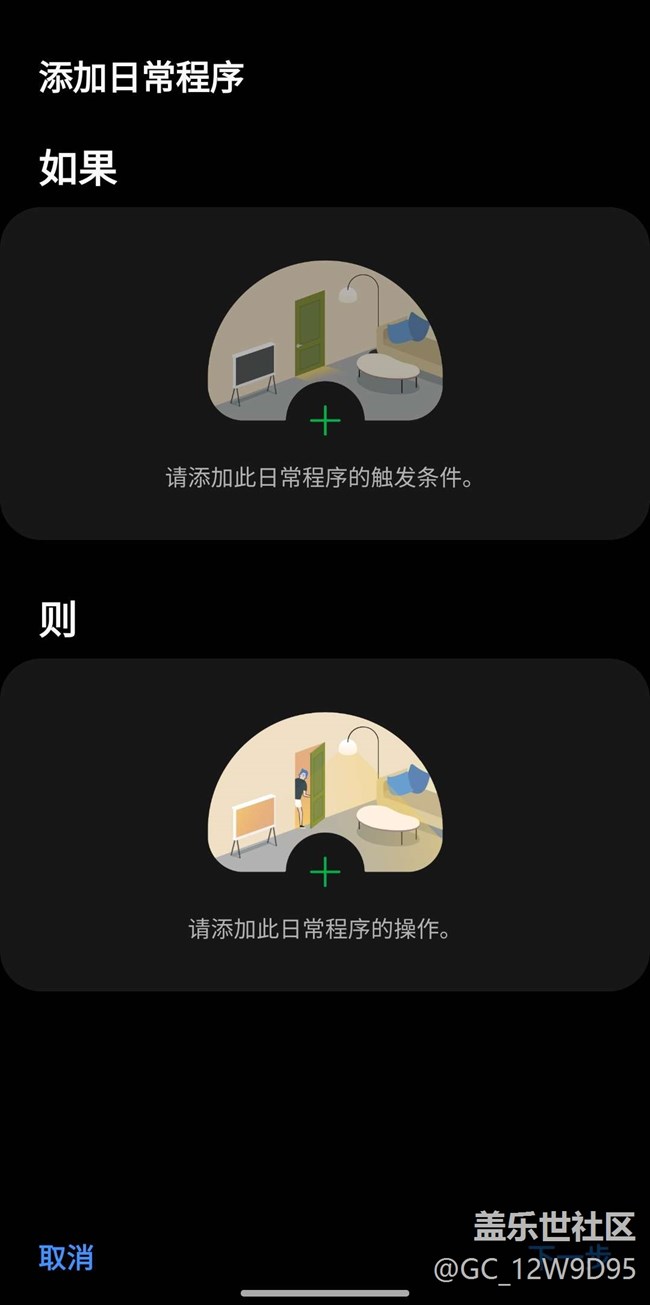Tap 取消 to cancel the routine

66,1257
